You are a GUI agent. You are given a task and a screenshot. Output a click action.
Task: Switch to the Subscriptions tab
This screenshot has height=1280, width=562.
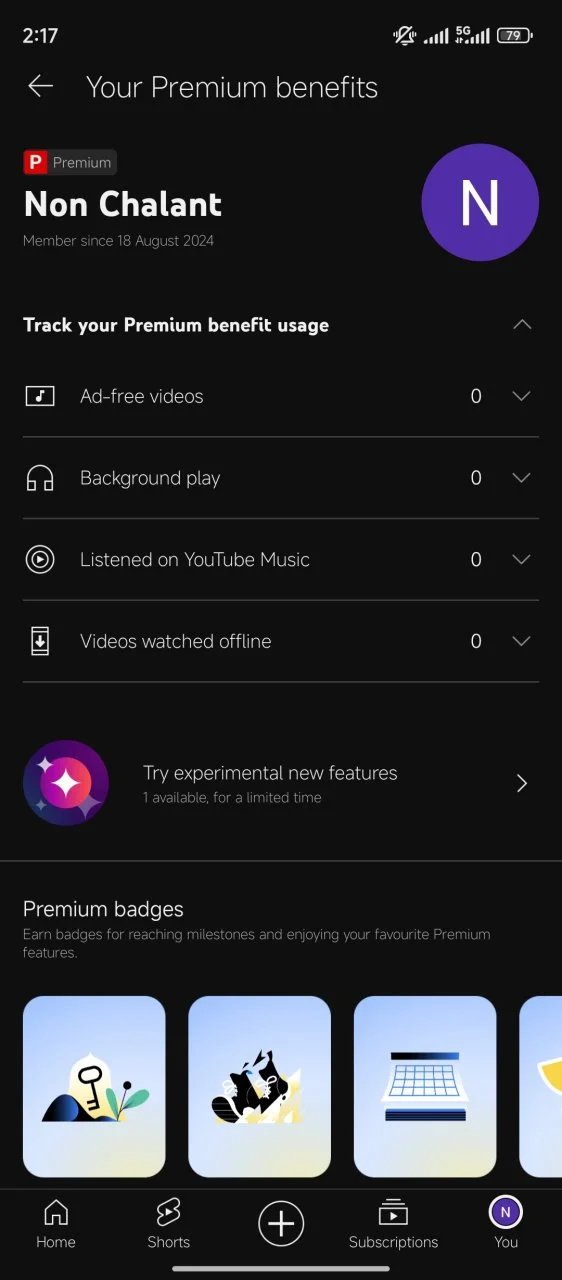(x=393, y=1225)
